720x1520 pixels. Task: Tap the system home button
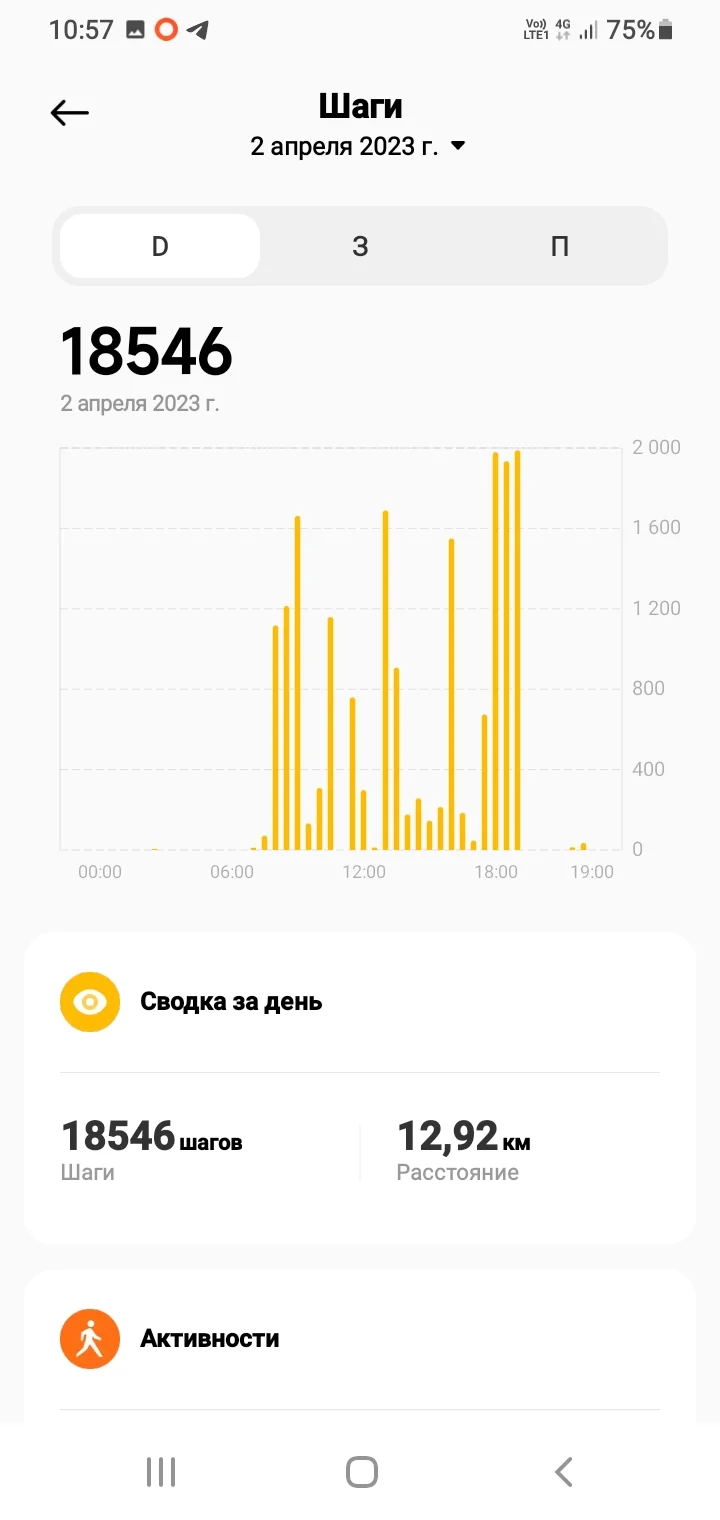pyautogui.click(x=361, y=1471)
